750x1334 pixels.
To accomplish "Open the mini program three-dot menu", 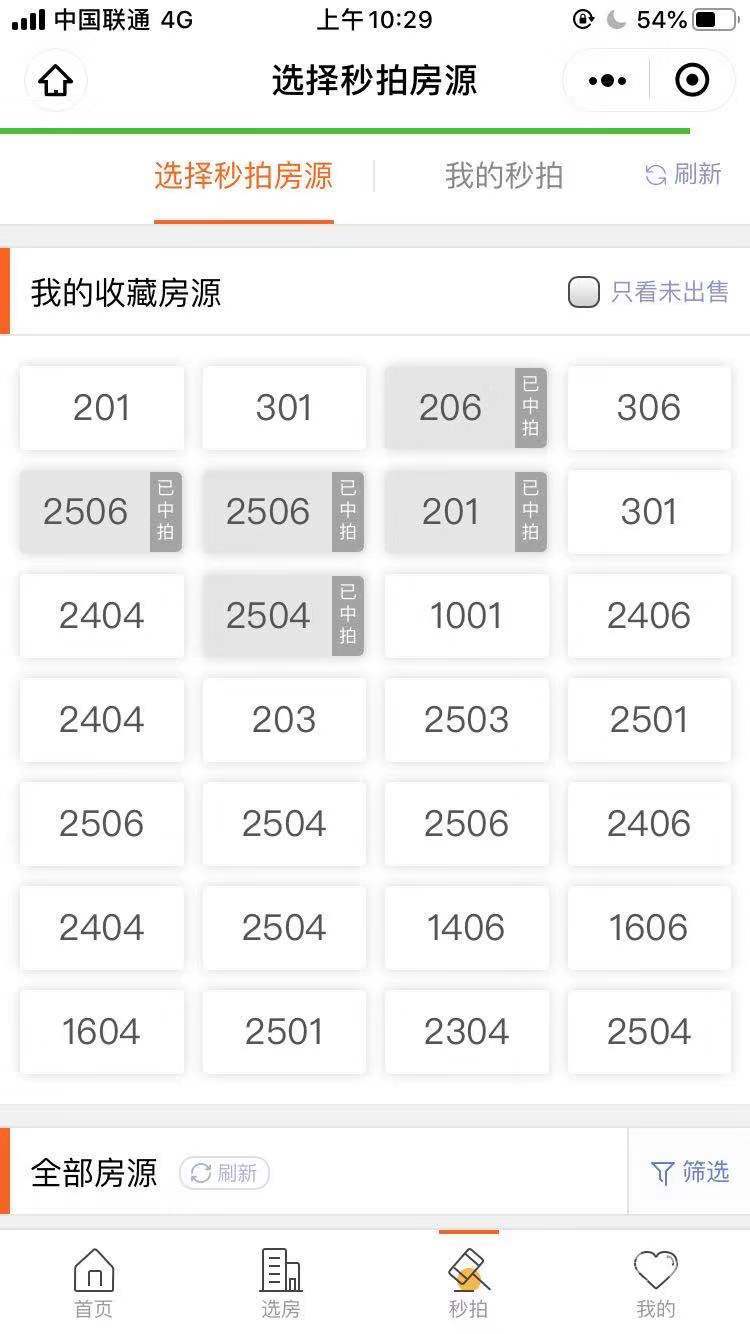I will [607, 81].
